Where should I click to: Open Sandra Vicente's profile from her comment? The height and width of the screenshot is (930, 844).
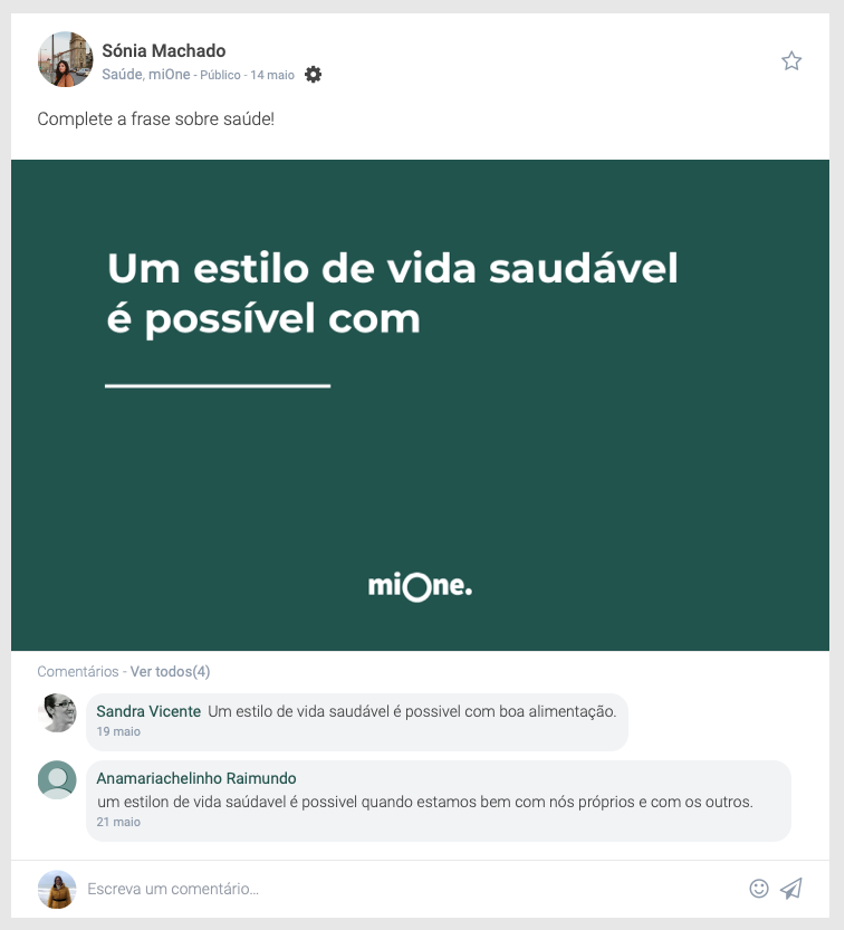click(149, 711)
